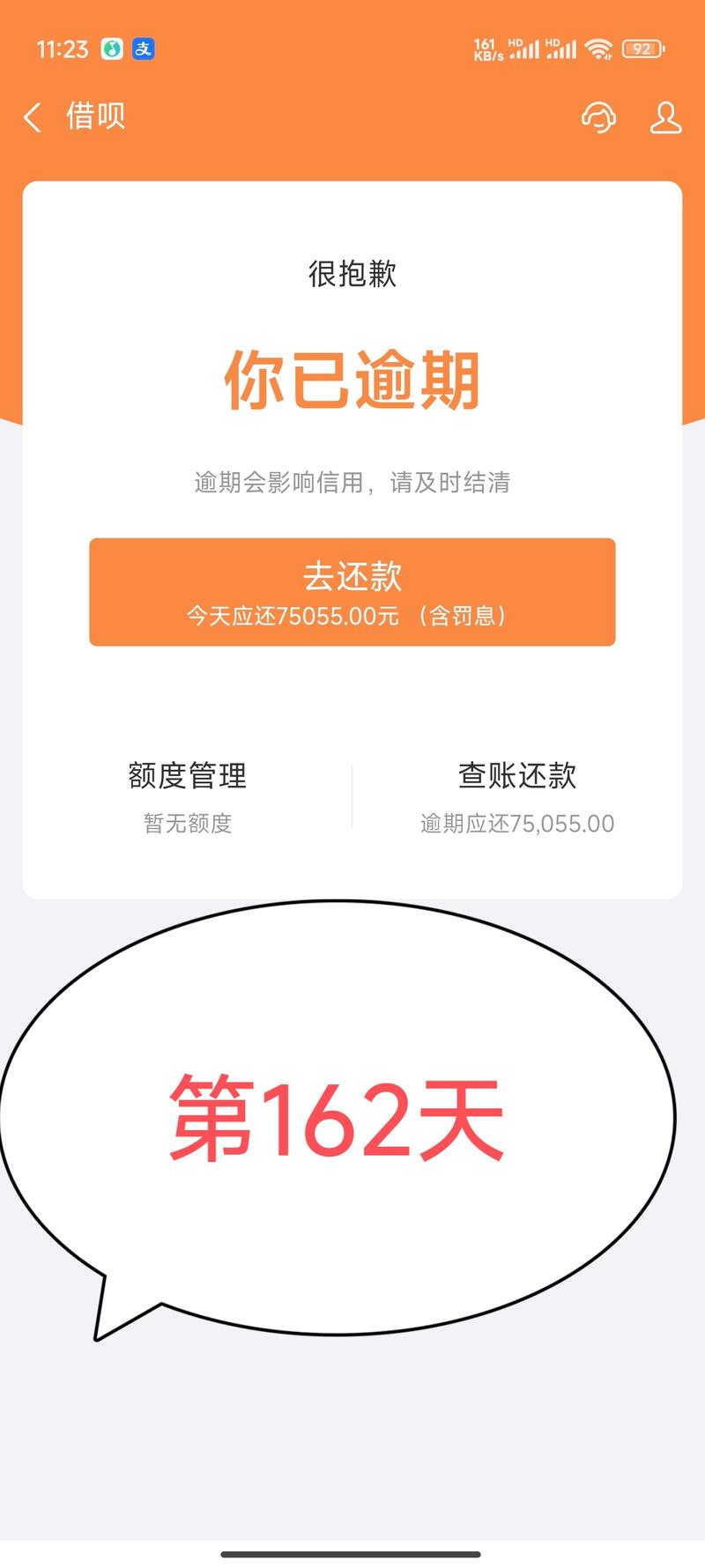Open the customer service headset icon
705x1568 pixels.
[600, 116]
